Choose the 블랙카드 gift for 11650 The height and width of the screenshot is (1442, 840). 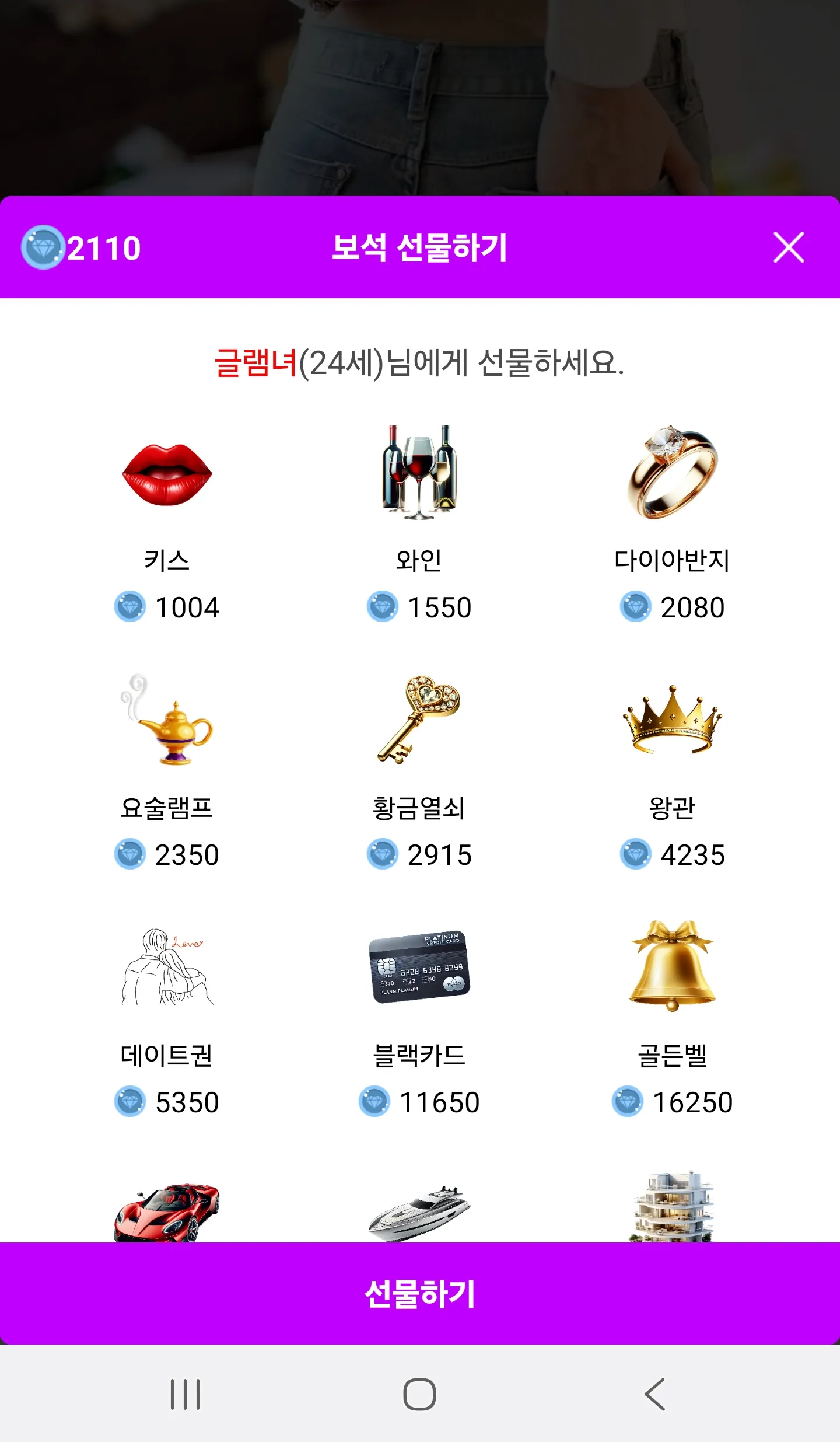click(x=419, y=1019)
